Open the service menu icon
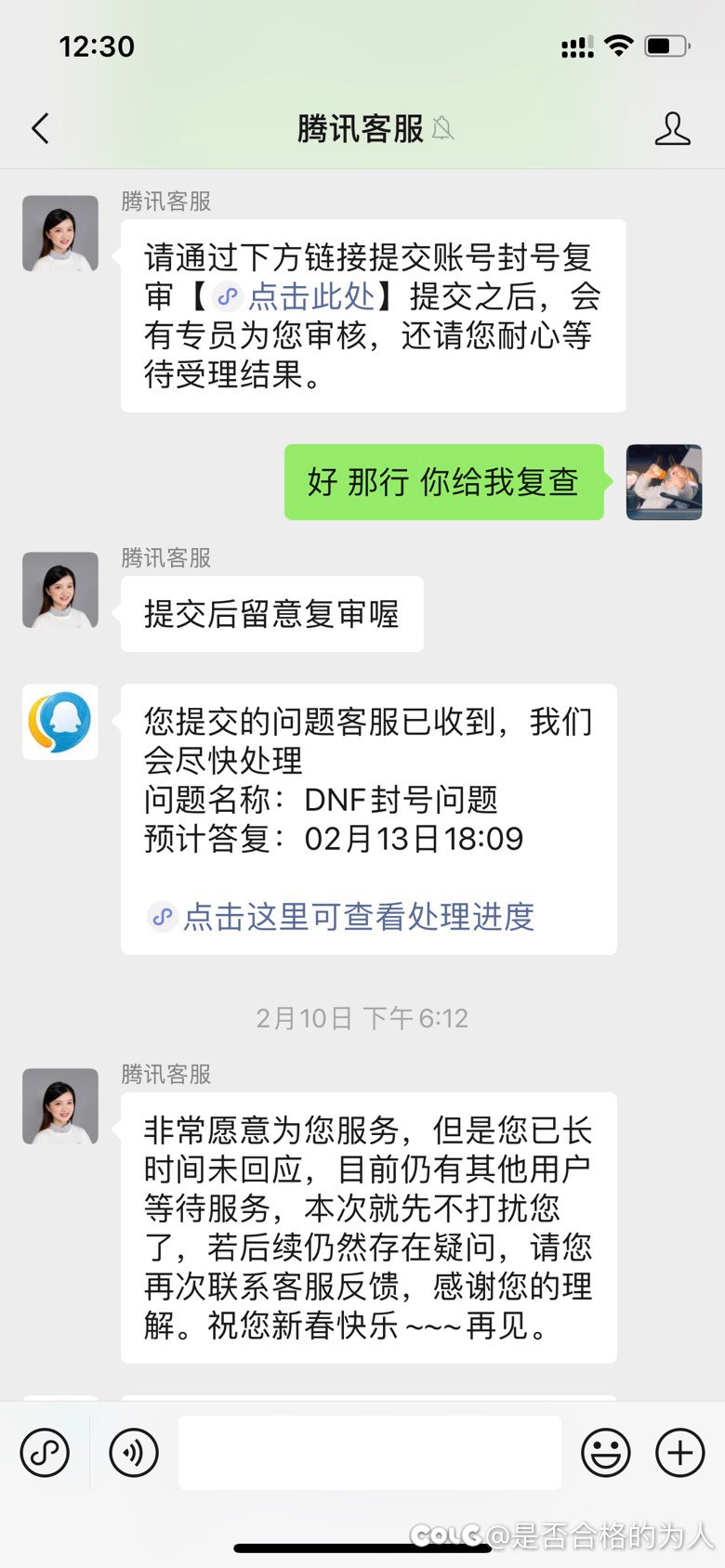Screen dimensions: 725x1568 (x=45, y=1452)
